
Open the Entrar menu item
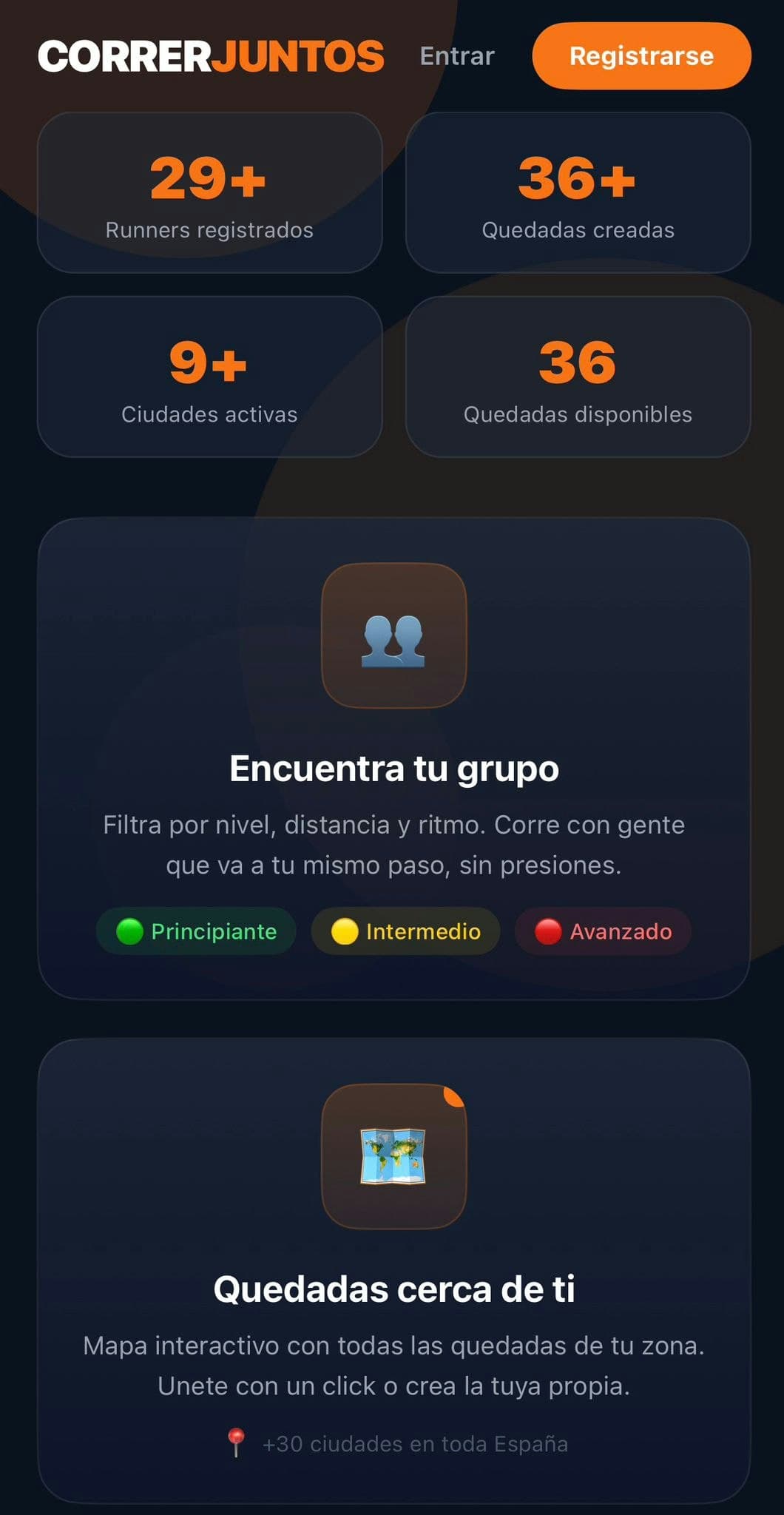point(456,55)
